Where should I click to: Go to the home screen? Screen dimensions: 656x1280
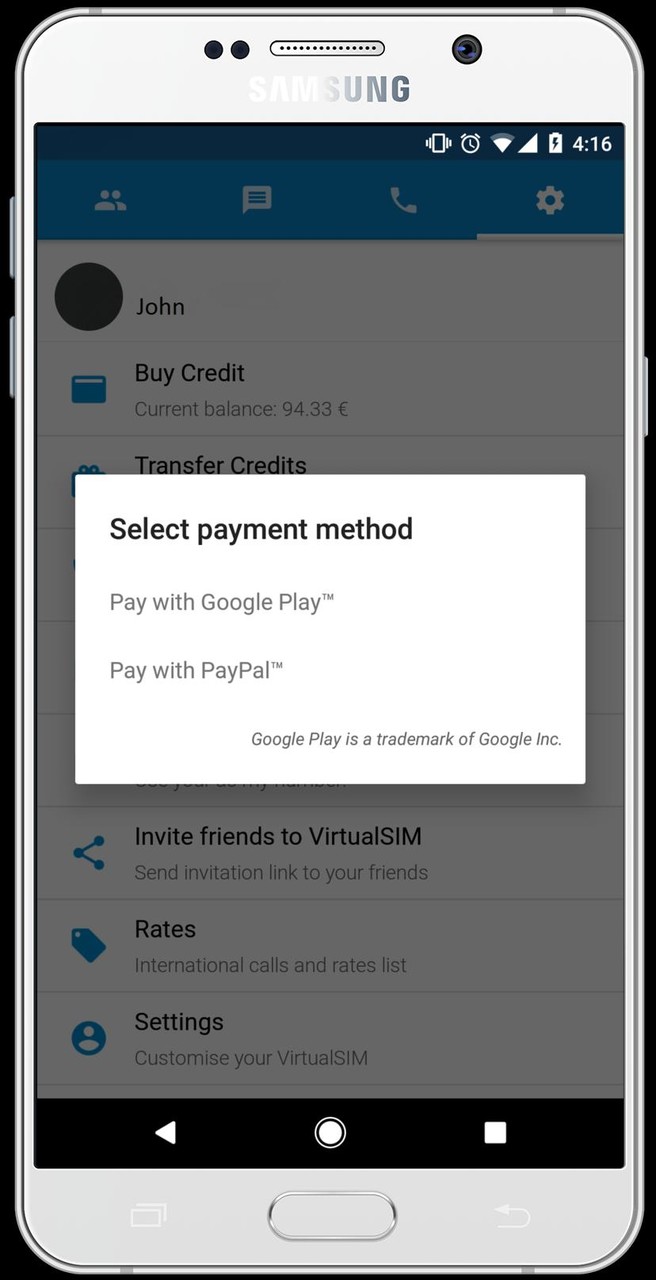click(x=330, y=1132)
